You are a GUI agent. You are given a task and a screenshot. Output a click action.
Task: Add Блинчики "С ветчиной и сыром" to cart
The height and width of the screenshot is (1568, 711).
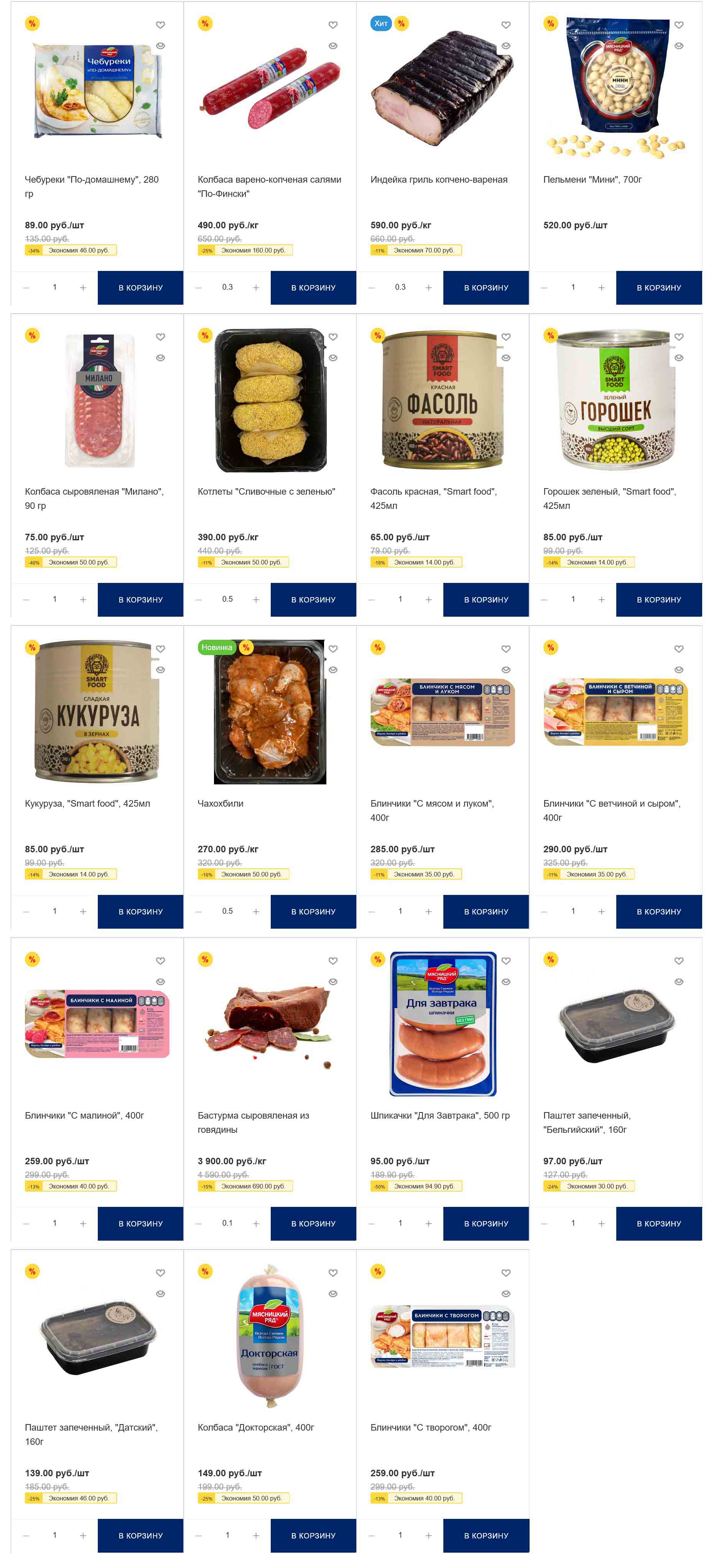pyautogui.click(x=658, y=911)
